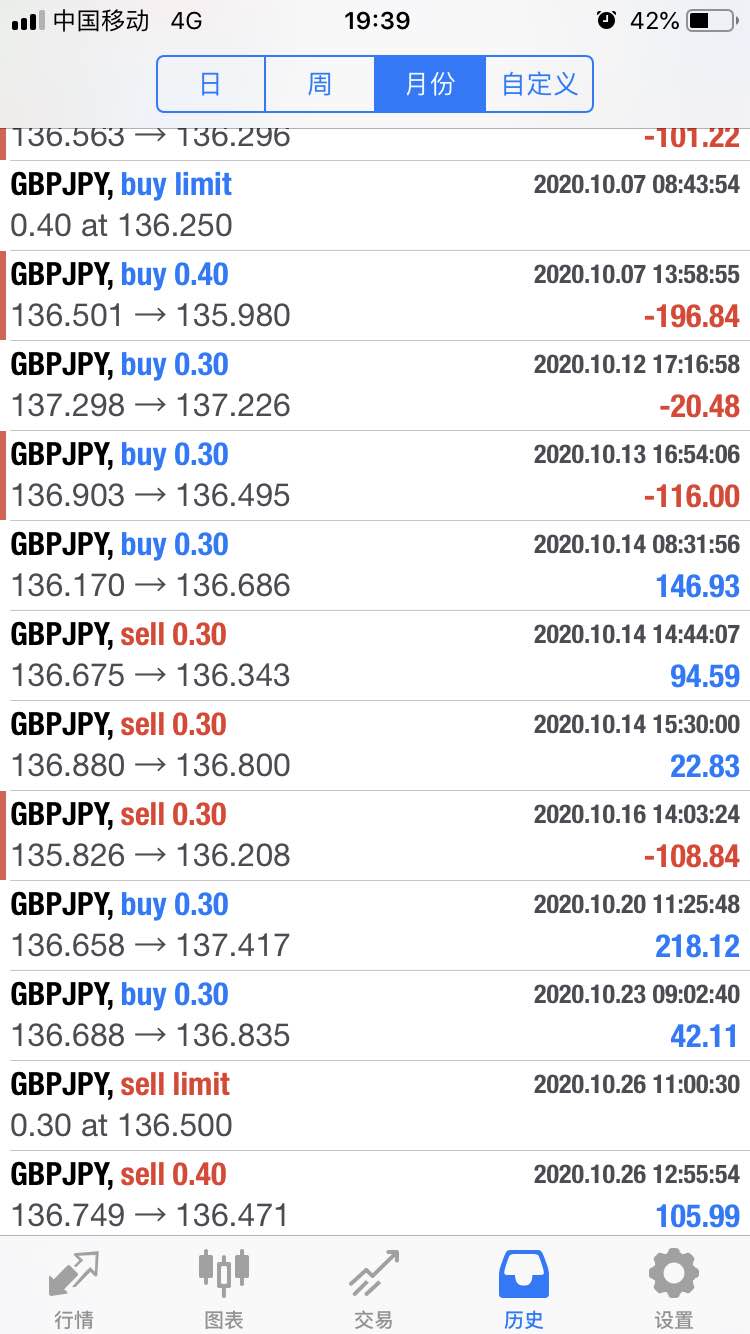This screenshot has width=750, height=1334.
Task: Switch to the 日 segment
Action: coord(211,83)
